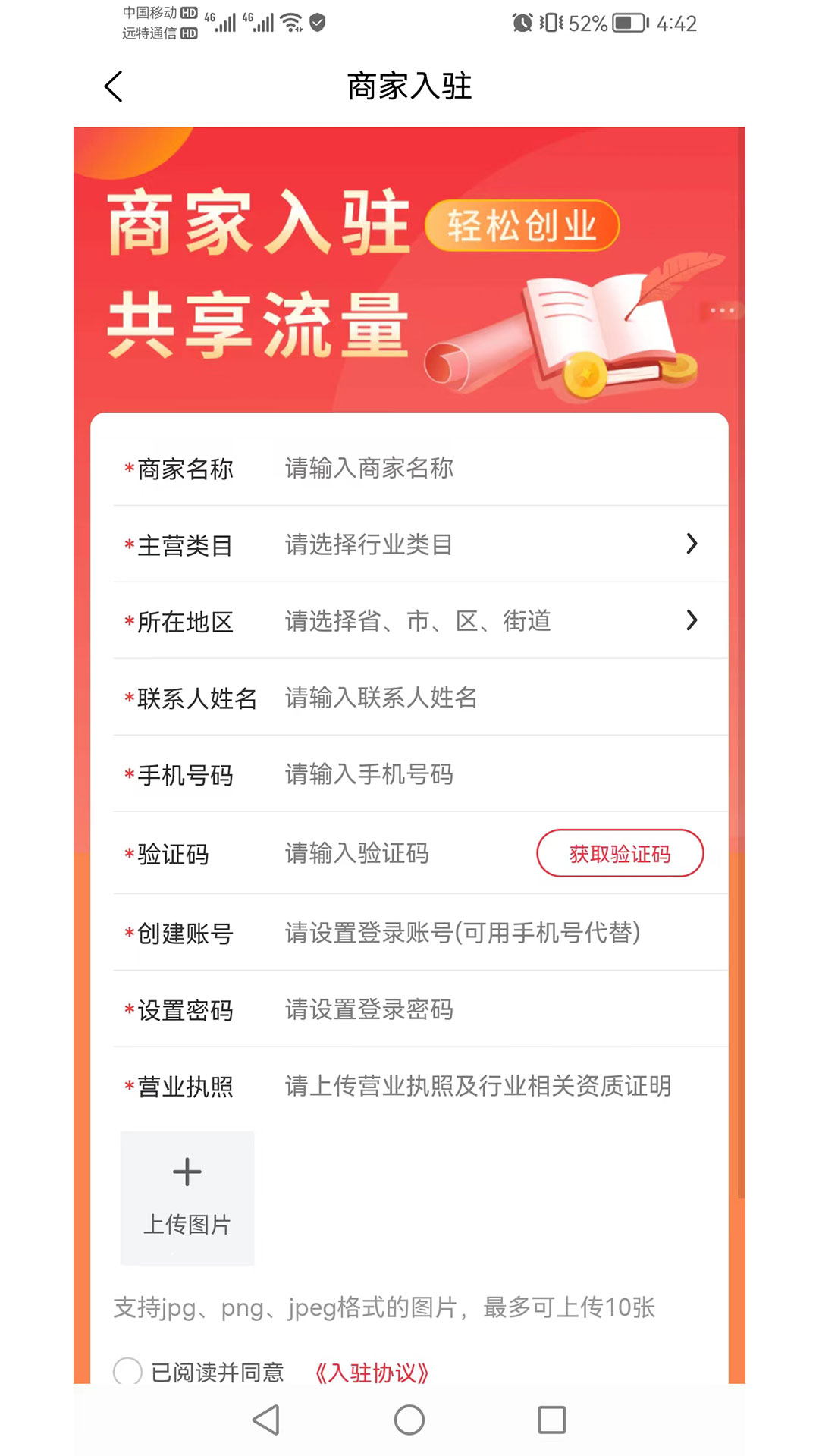The width and height of the screenshot is (819, 1456).
Task: Focus the 创建账号 login account field
Action: (485, 932)
